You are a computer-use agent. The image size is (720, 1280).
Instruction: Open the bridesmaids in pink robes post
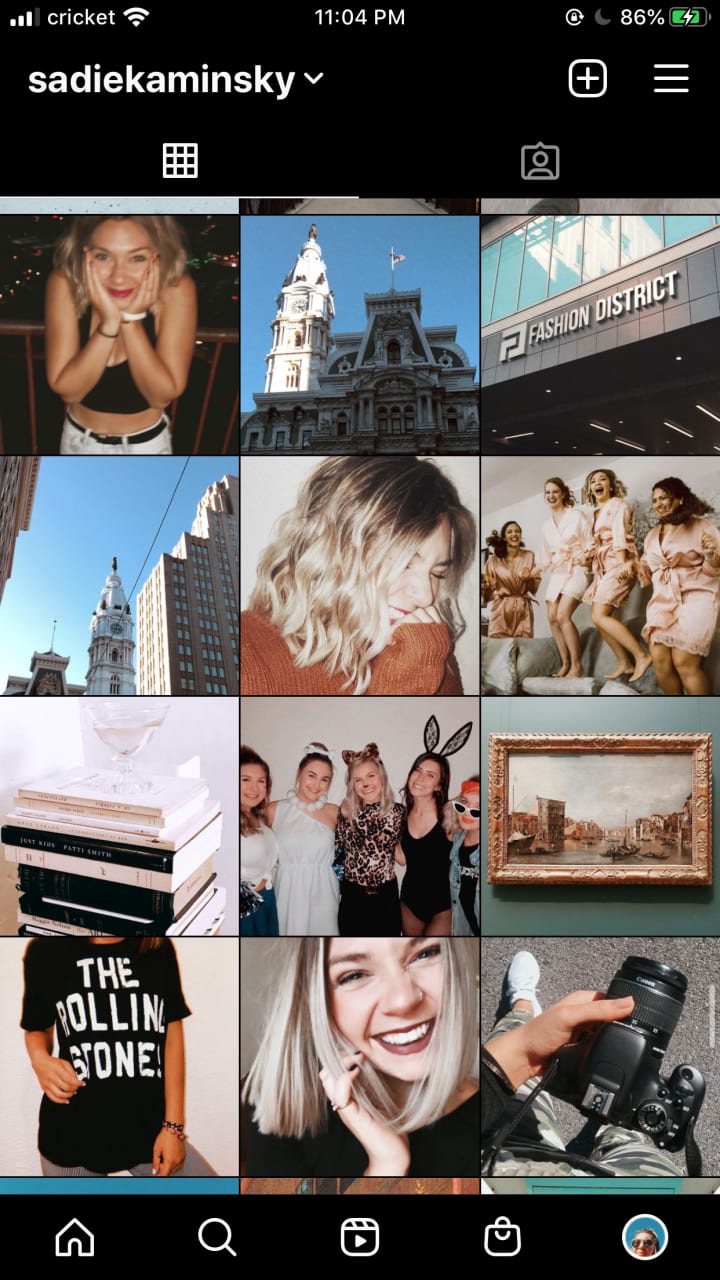pyautogui.click(x=600, y=575)
